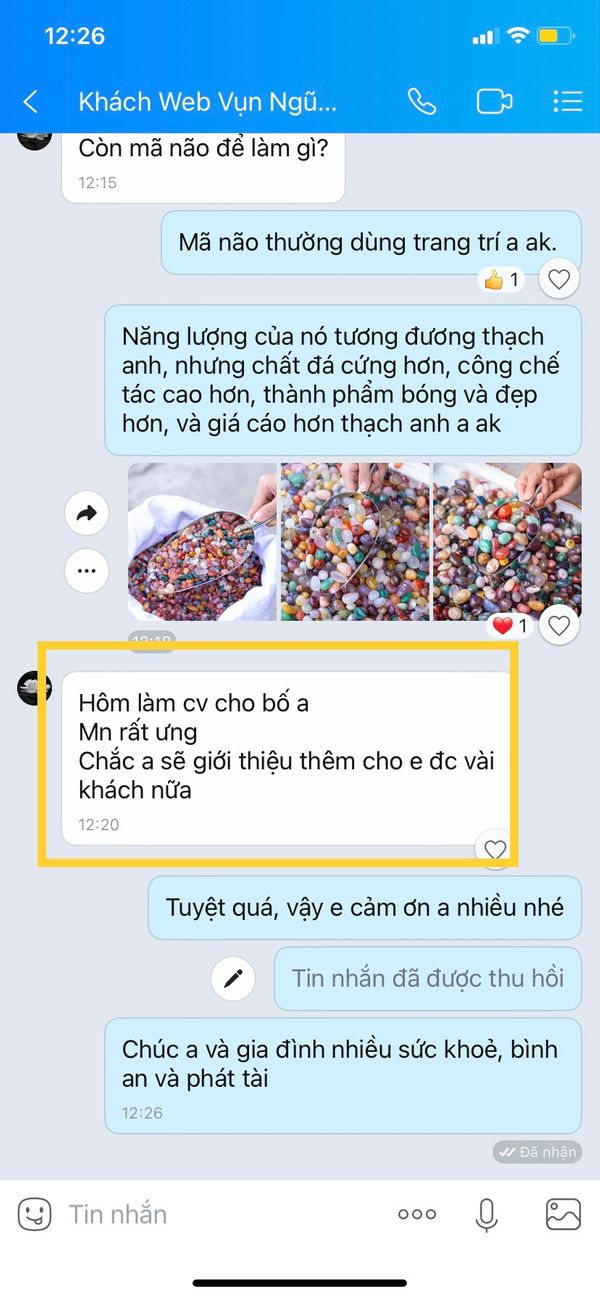The image size is (600, 1299).
Task: Like the photo album message
Action: [559, 626]
